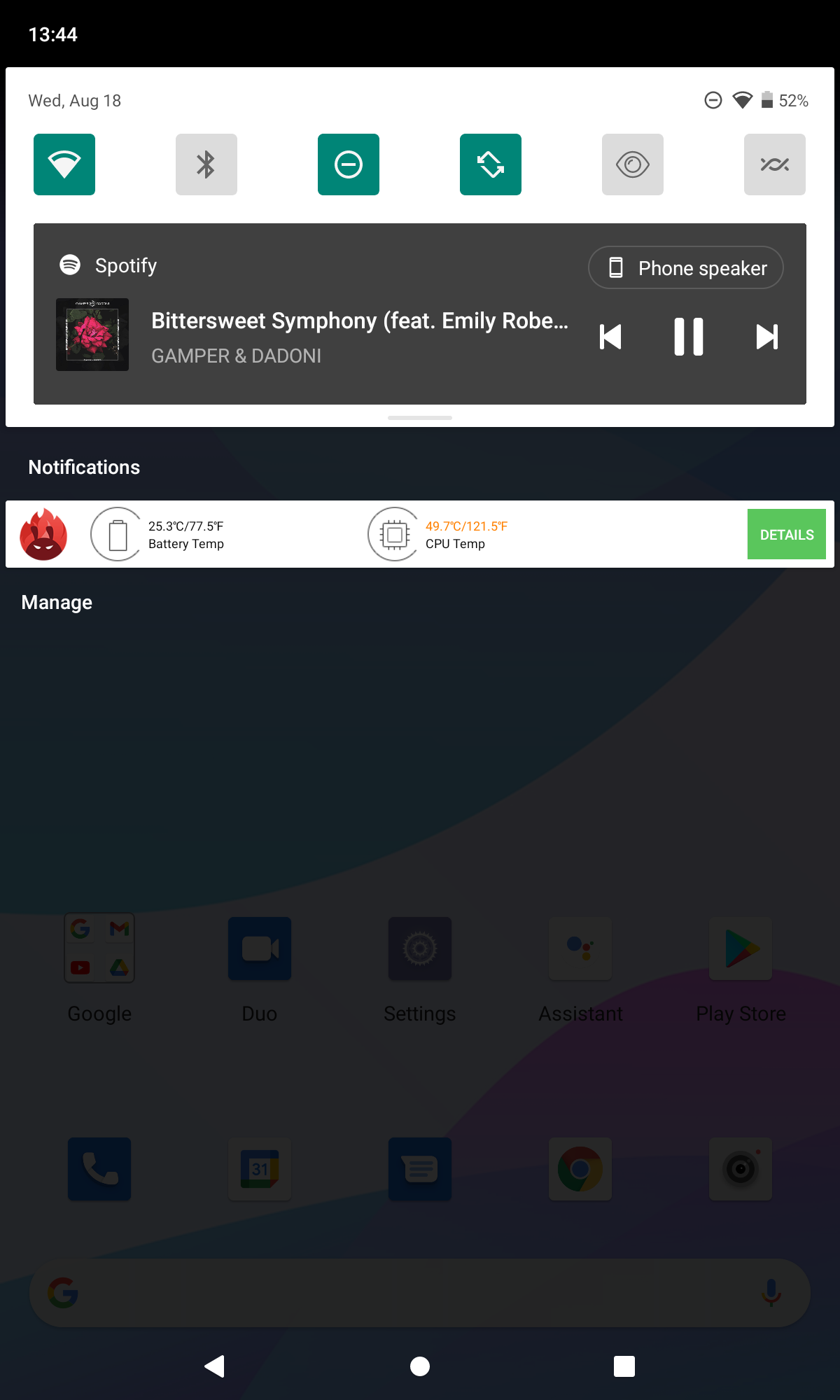Skip to next Spotify track

767,337
